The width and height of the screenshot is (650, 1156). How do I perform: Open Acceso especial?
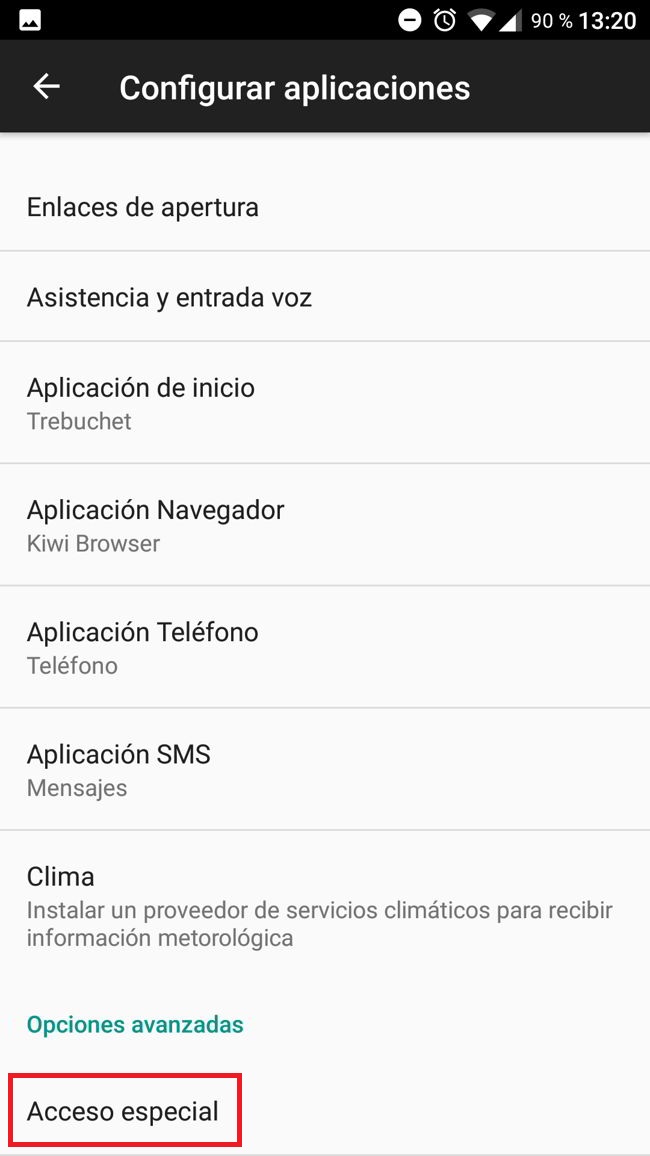[x=123, y=1111]
